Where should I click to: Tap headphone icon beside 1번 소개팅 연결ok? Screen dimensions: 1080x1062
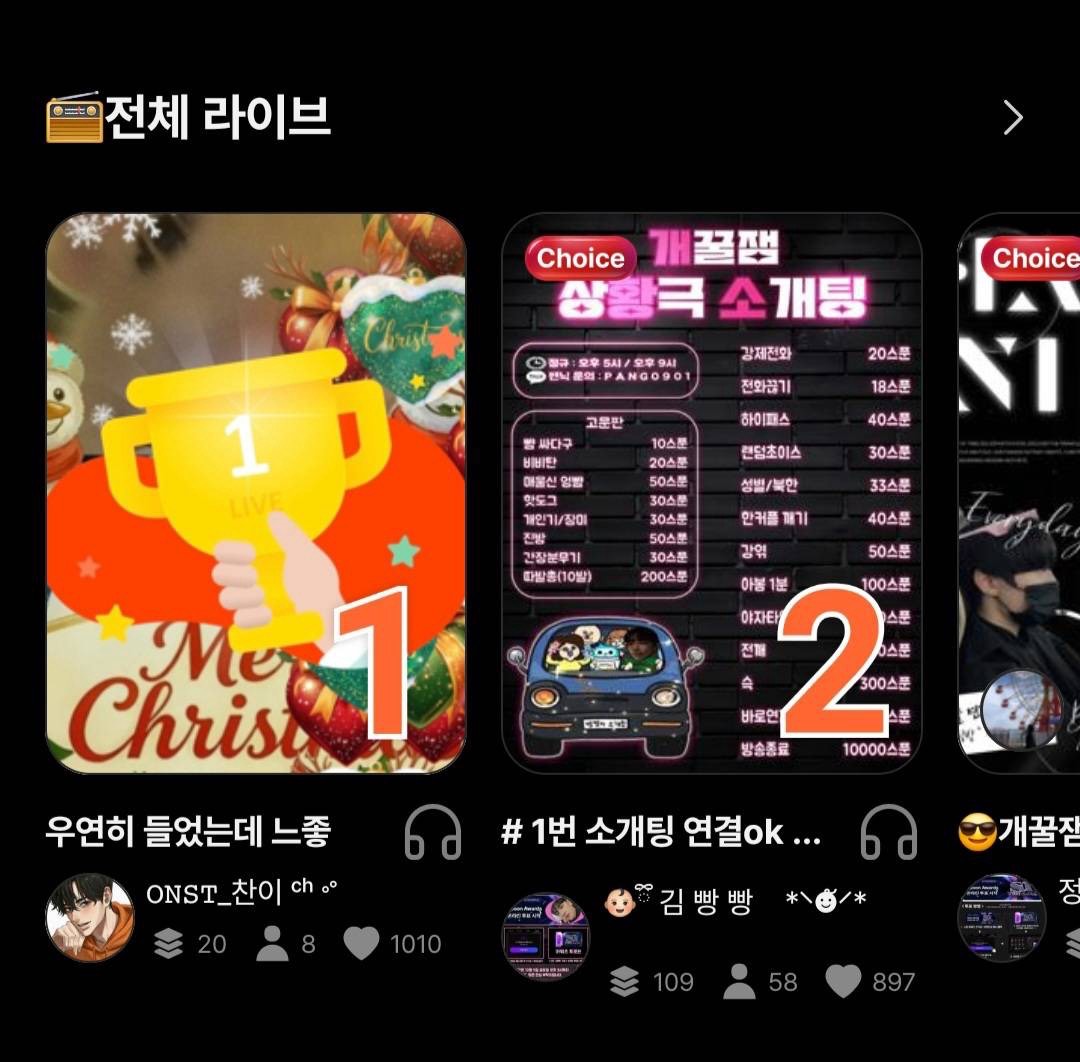tap(889, 832)
